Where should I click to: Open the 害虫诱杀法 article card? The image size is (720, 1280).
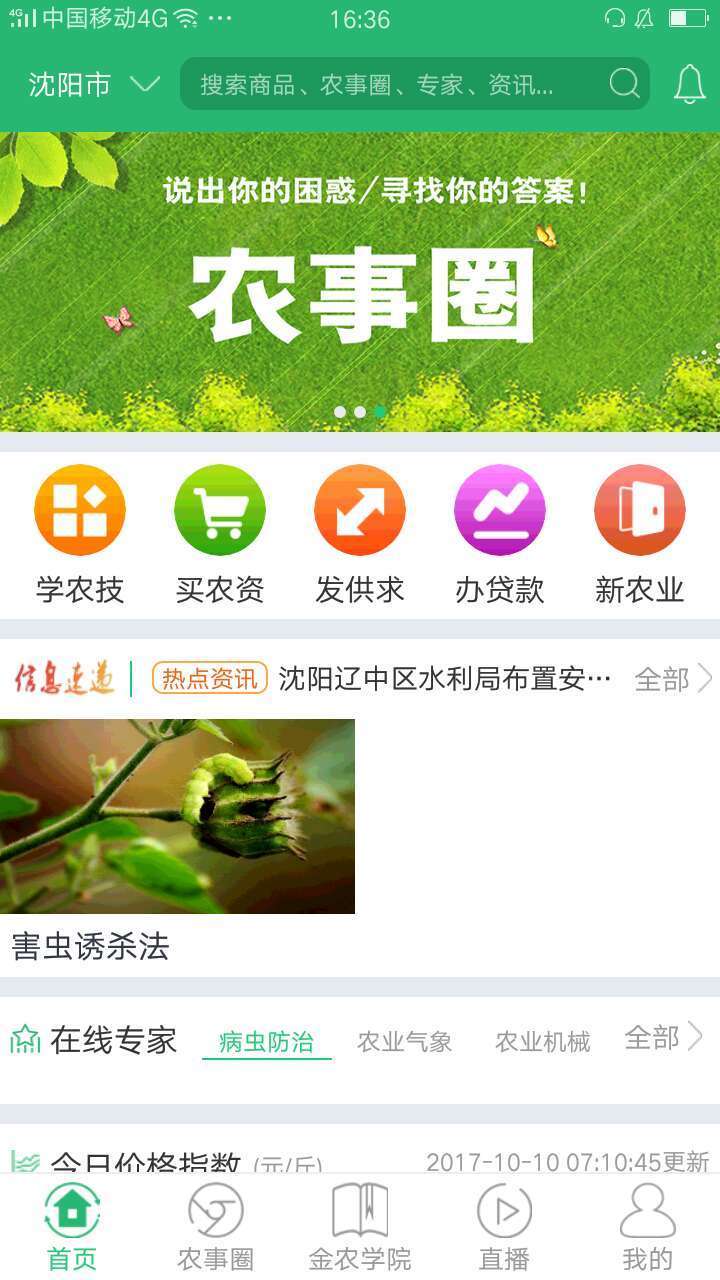point(178,840)
